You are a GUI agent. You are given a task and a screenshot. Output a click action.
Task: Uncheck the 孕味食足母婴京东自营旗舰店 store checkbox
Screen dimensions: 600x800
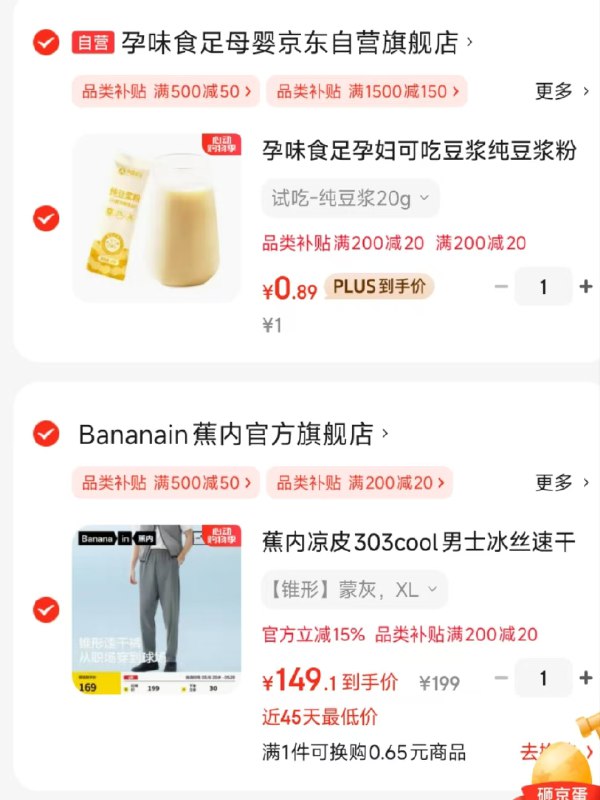(x=45, y=42)
